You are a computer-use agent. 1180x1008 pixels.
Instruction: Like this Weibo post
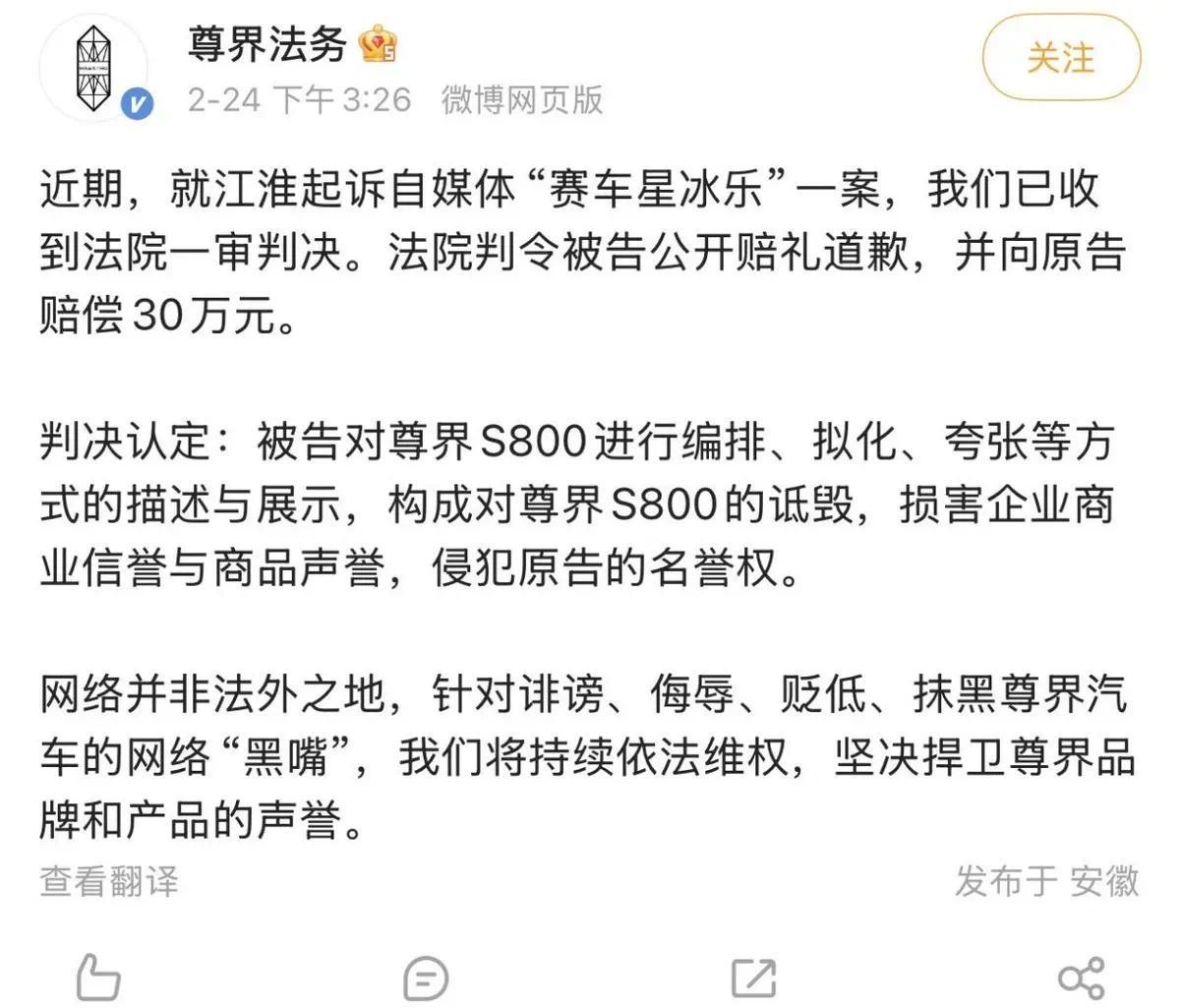click(97, 978)
